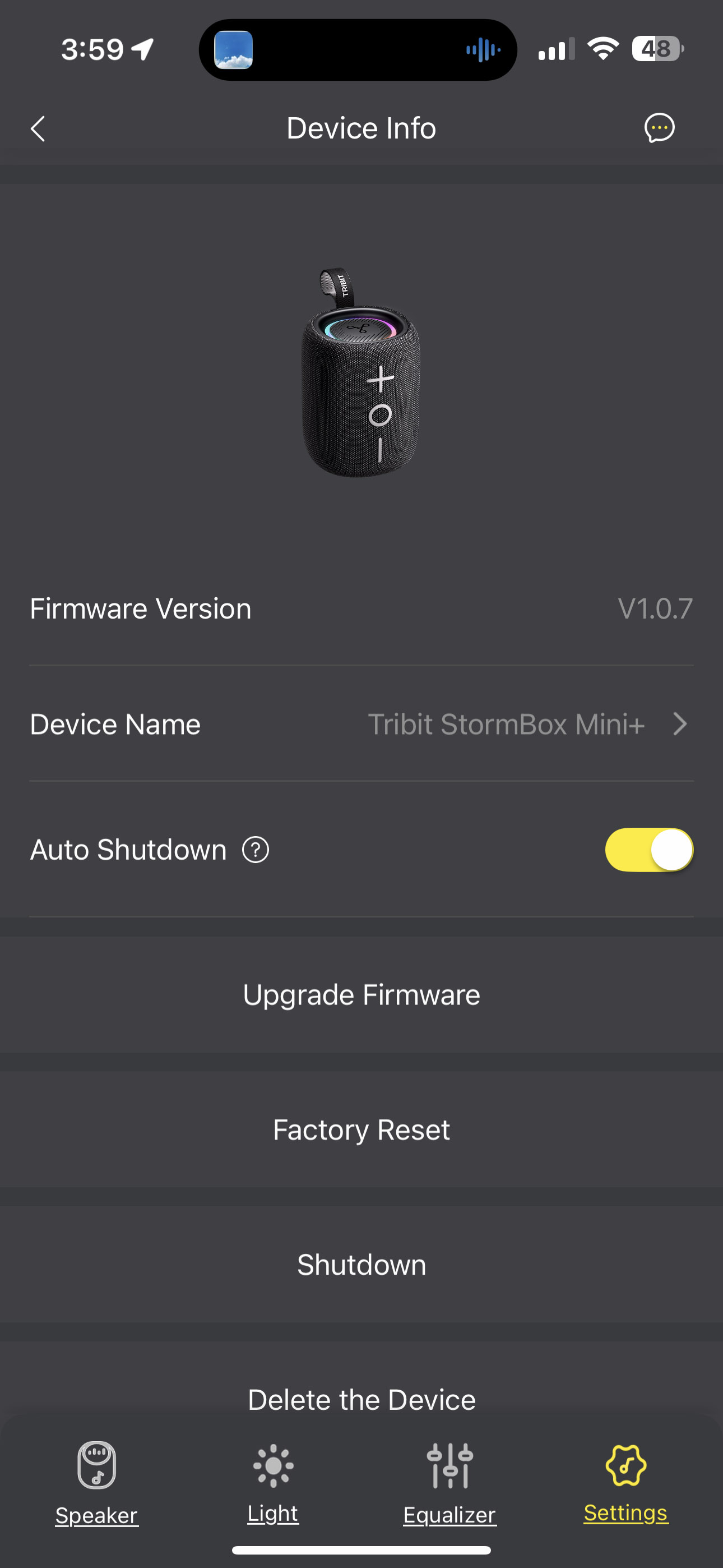
Task: Tap the Shutdown button
Action: pyautogui.click(x=361, y=1265)
